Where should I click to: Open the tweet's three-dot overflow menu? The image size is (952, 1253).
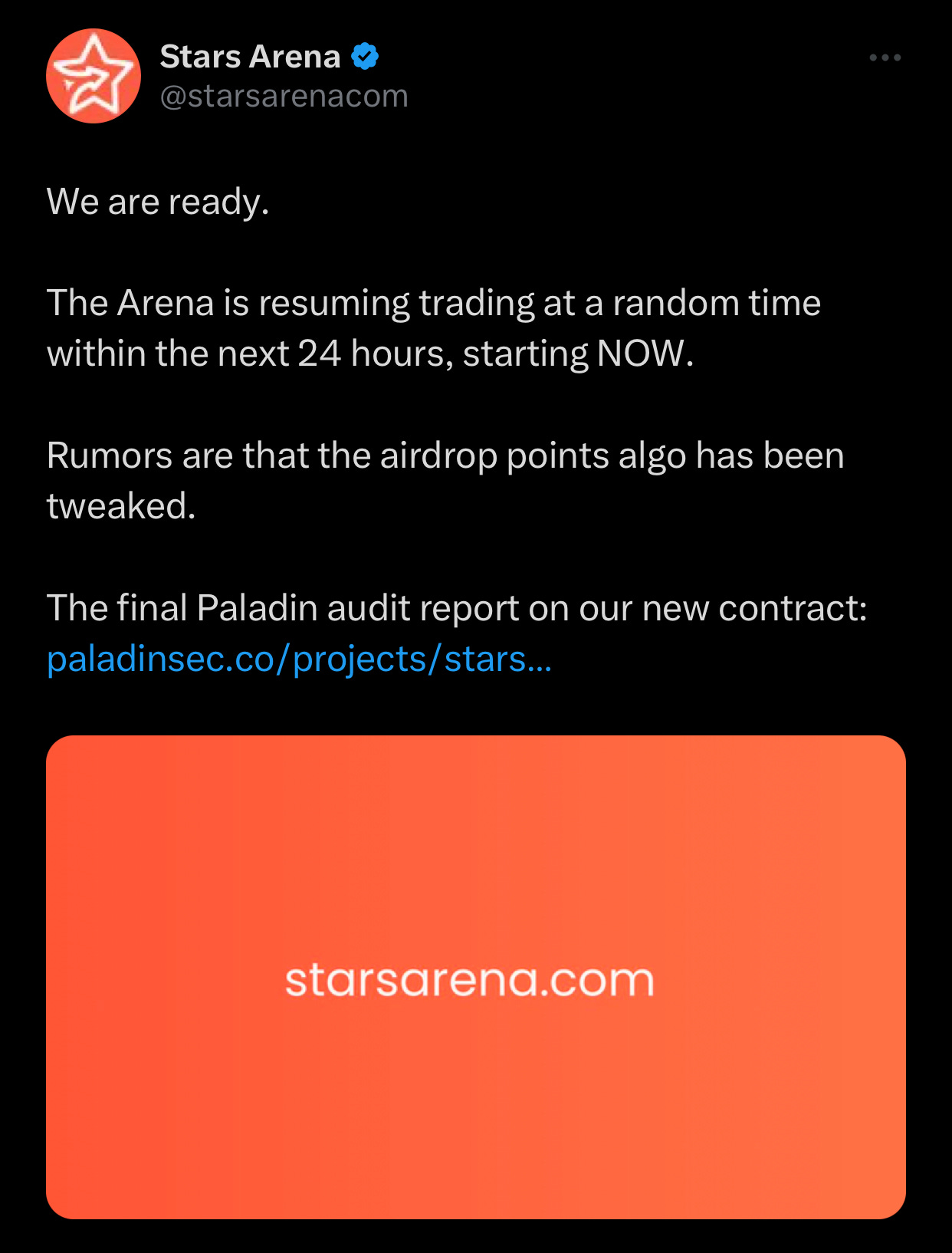885,58
